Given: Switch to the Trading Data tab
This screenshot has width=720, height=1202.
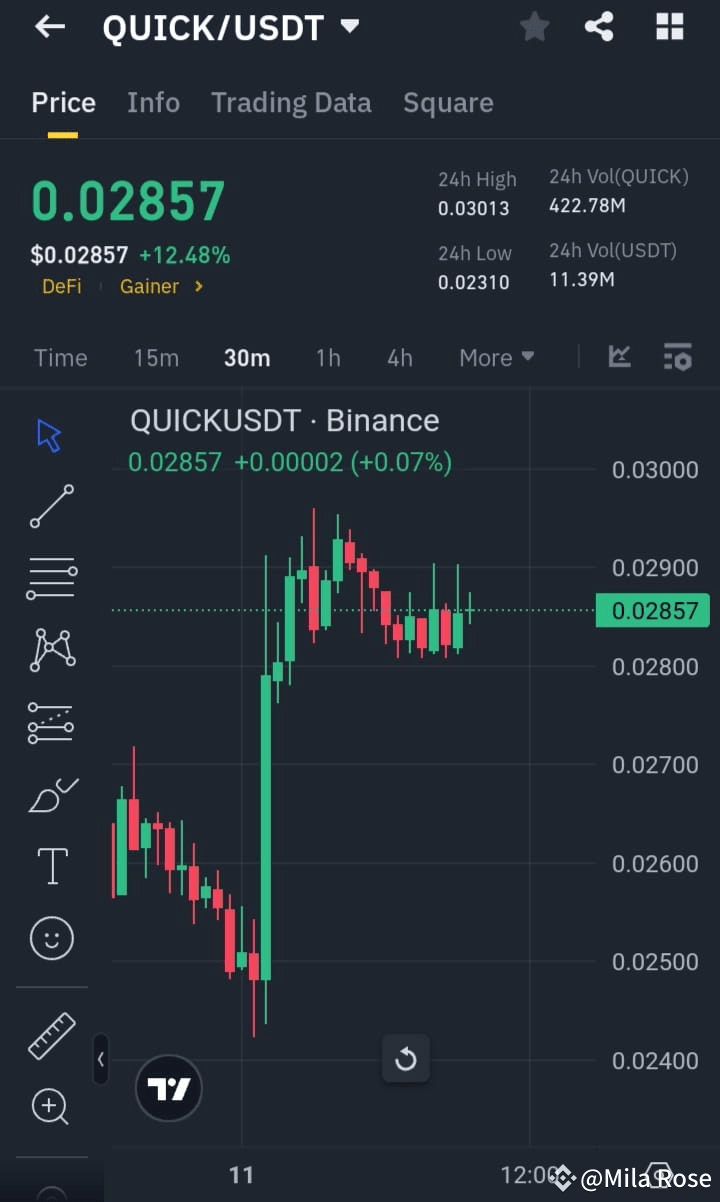Looking at the screenshot, I should [291, 102].
